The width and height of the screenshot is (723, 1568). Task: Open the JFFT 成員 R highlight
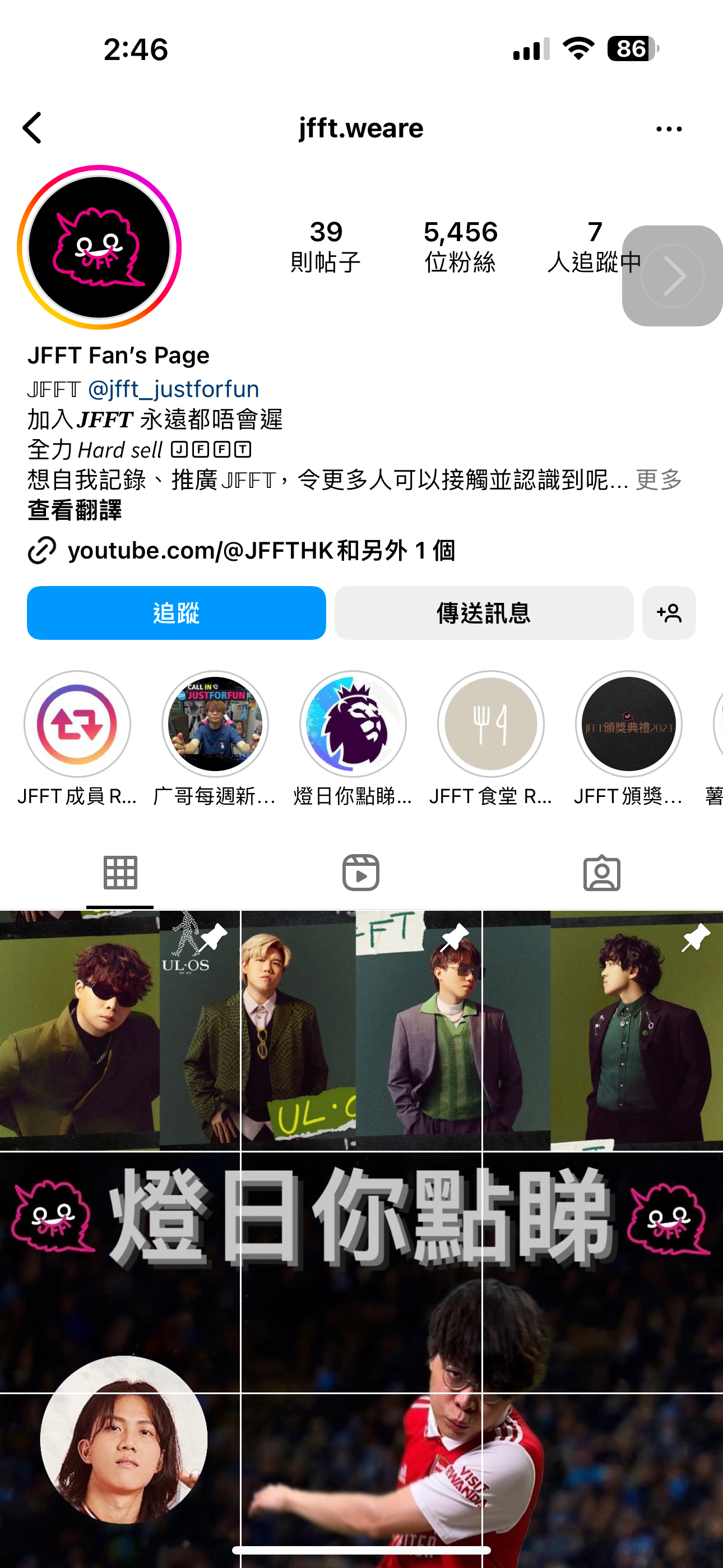pyautogui.click(x=78, y=724)
